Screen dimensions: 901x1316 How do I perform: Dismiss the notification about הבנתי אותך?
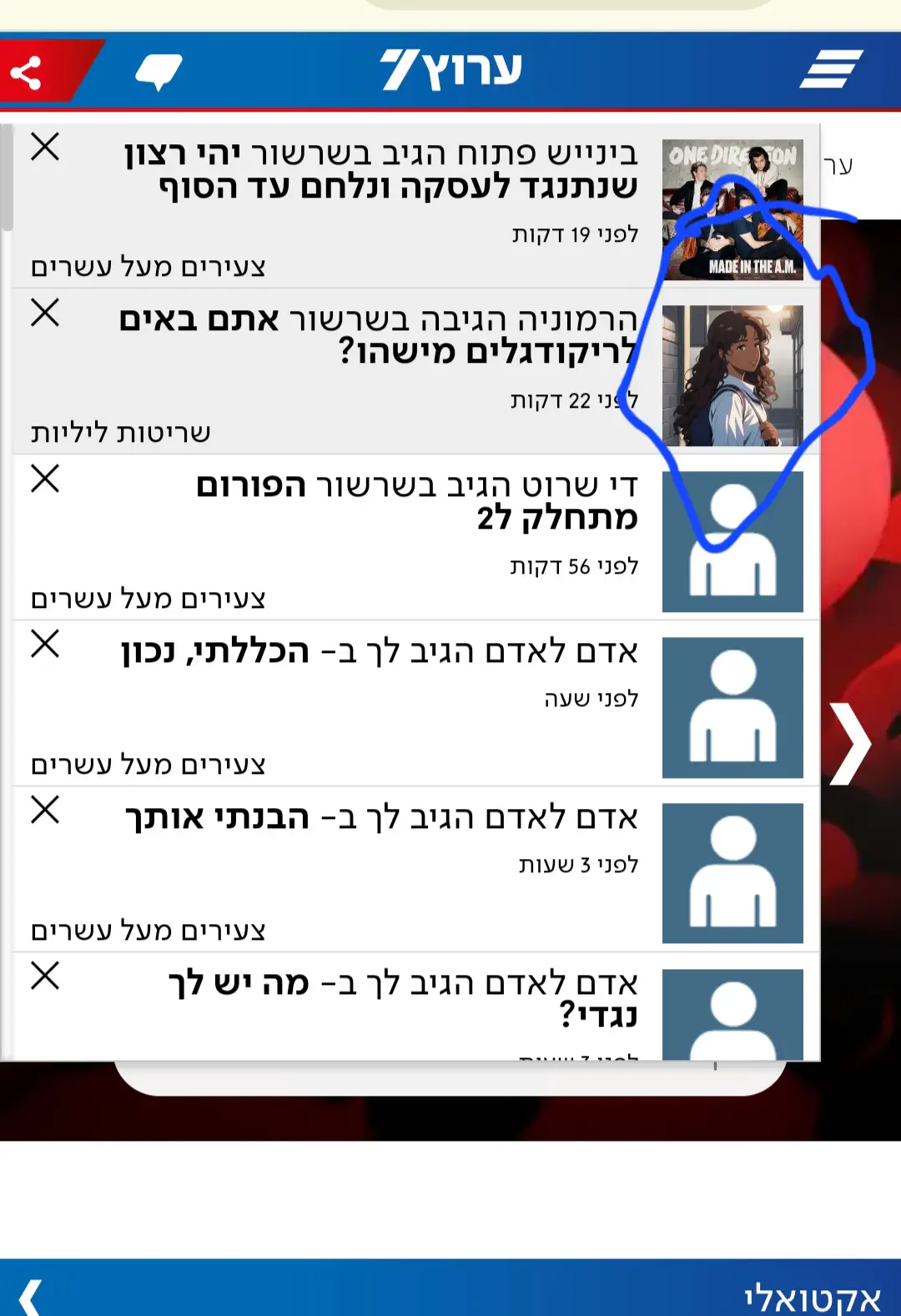coord(45,810)
